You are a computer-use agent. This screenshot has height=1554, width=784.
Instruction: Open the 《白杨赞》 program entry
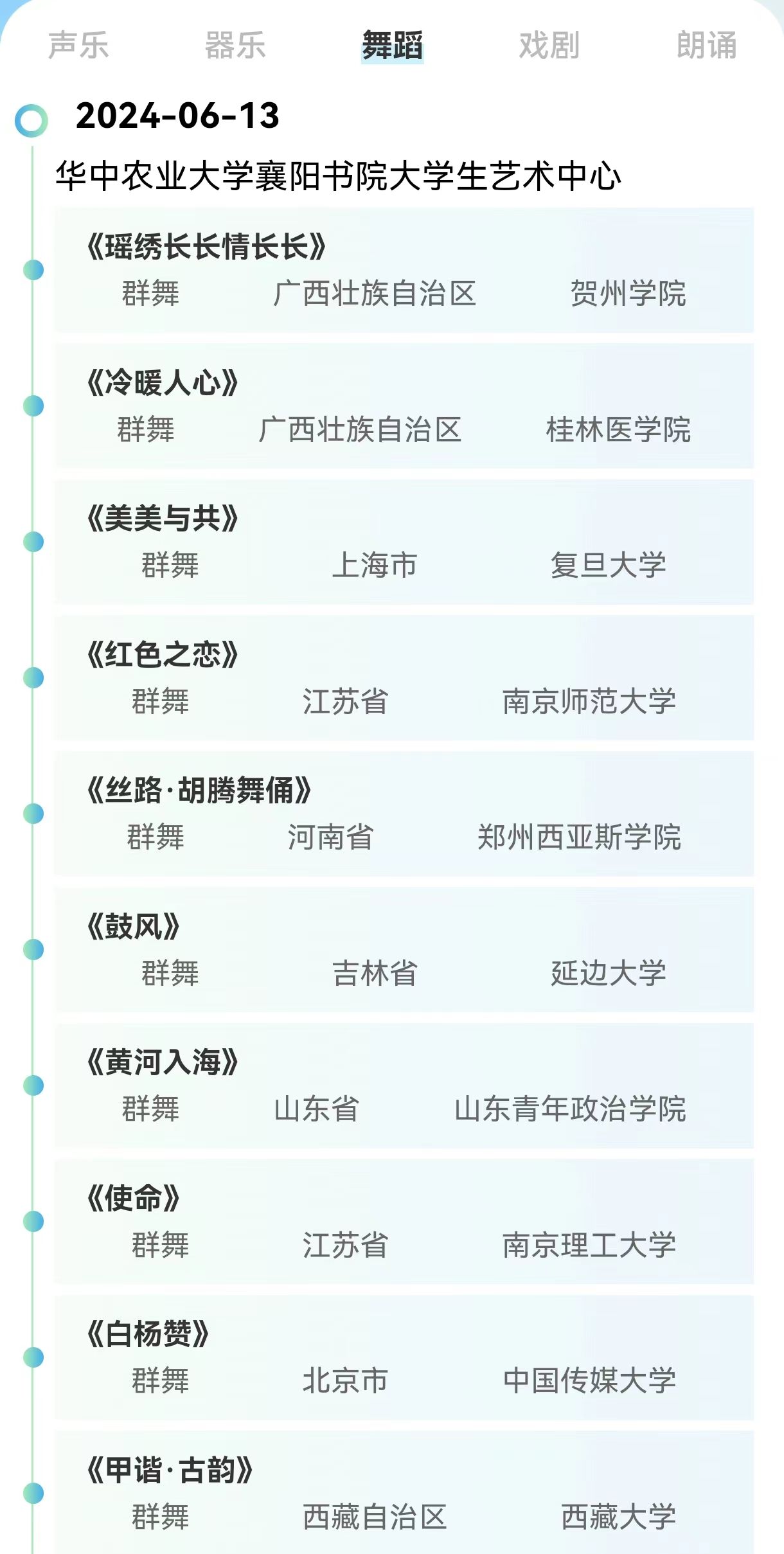[404, 1357]
